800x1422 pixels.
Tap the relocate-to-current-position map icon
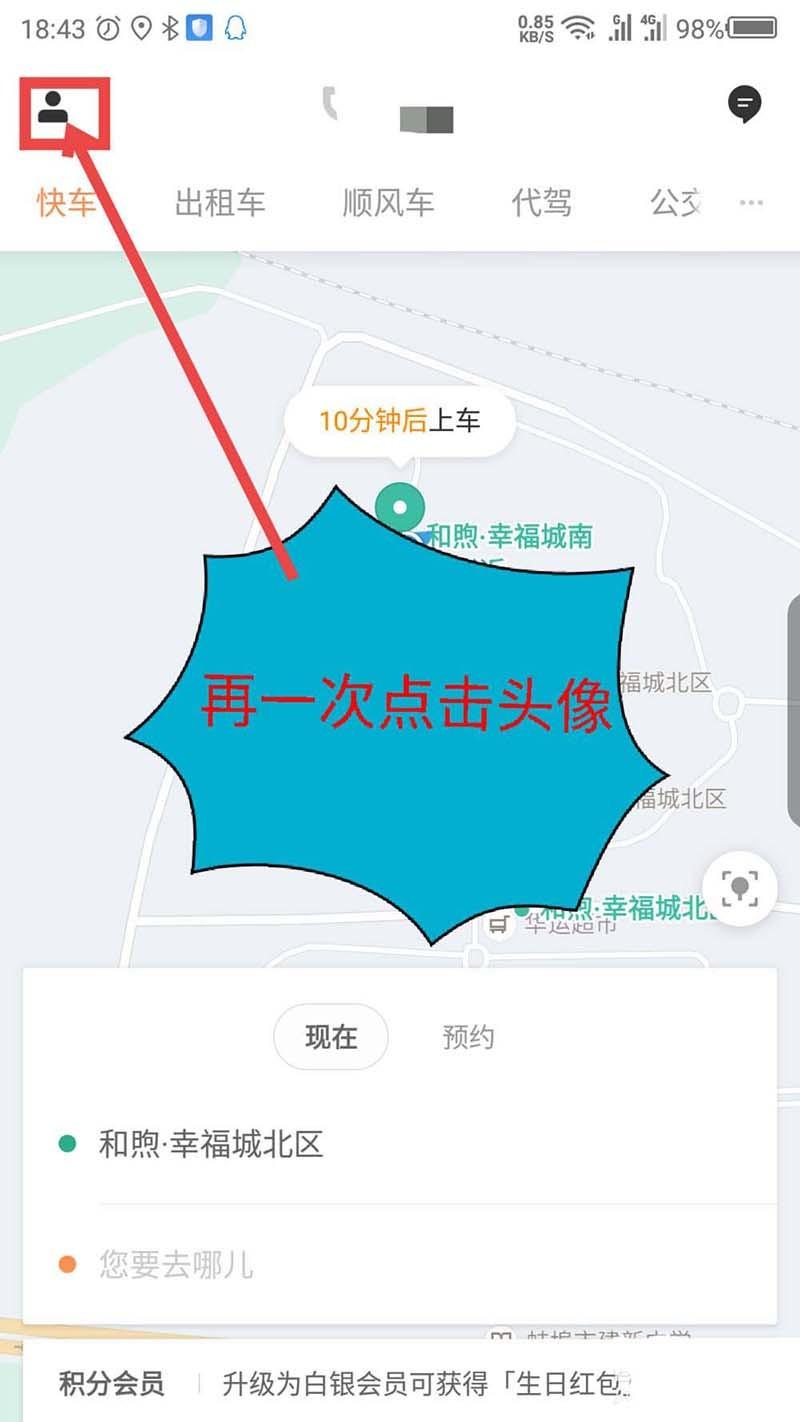click(738, 890)
